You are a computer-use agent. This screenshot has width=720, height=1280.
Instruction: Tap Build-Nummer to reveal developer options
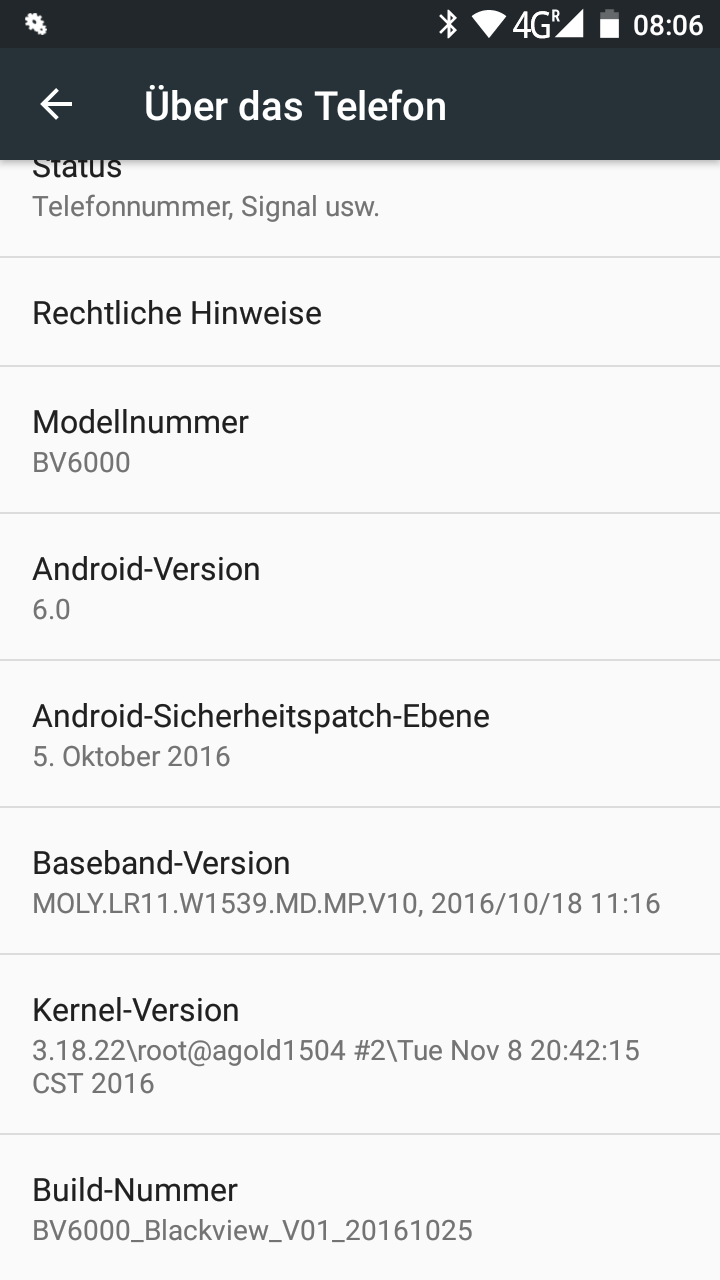[x=360, y=1205]
